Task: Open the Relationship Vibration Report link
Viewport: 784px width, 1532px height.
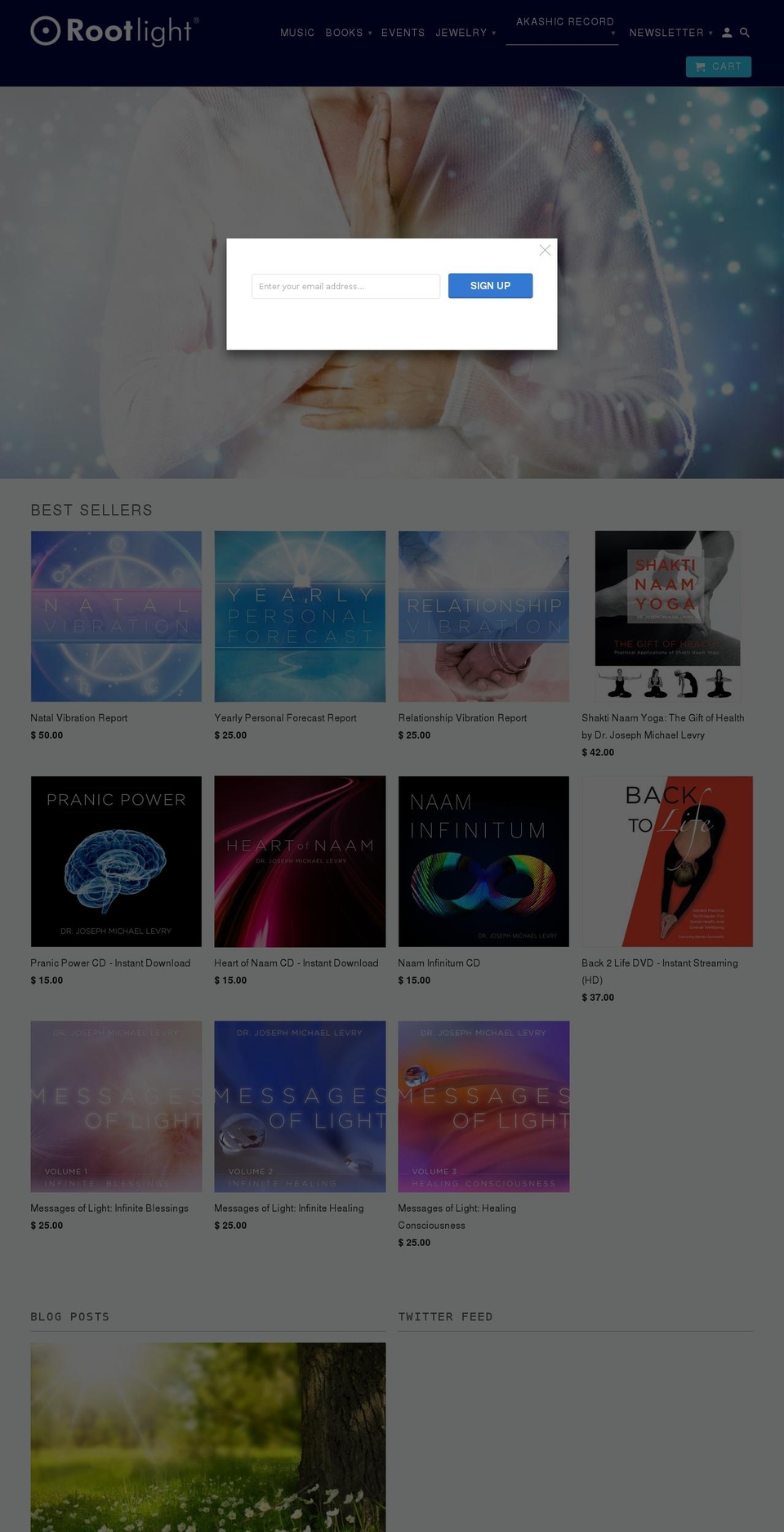Action: pyautogui.click(x=462, y=717)
